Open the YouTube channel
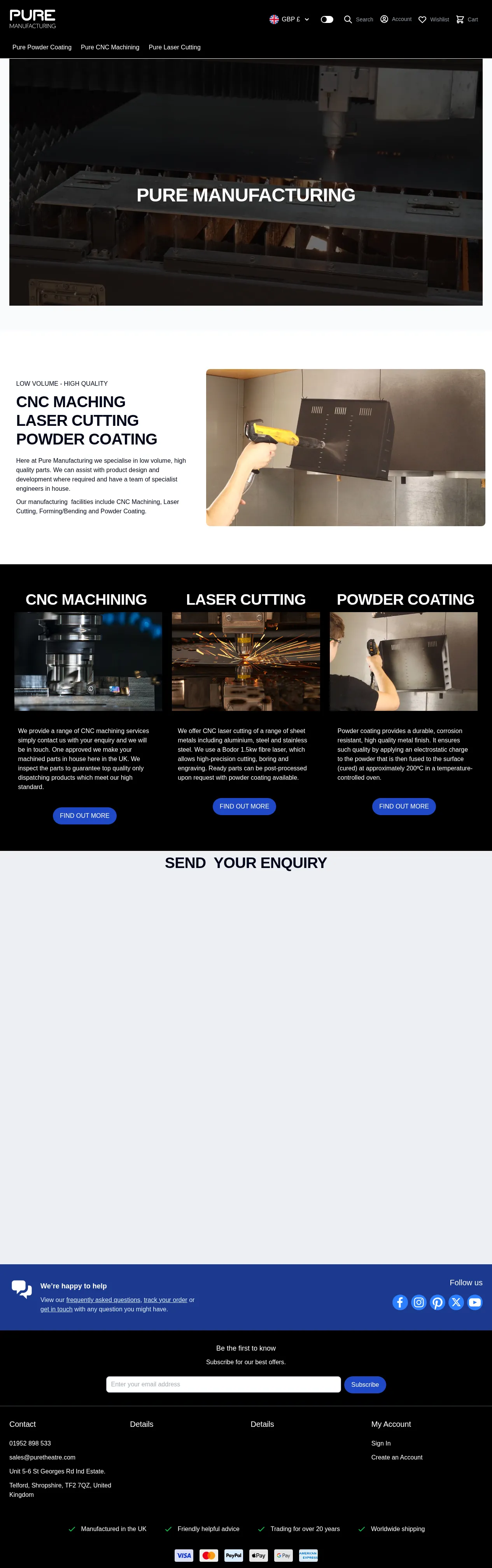The image size is (492, 1568). 475,1302
